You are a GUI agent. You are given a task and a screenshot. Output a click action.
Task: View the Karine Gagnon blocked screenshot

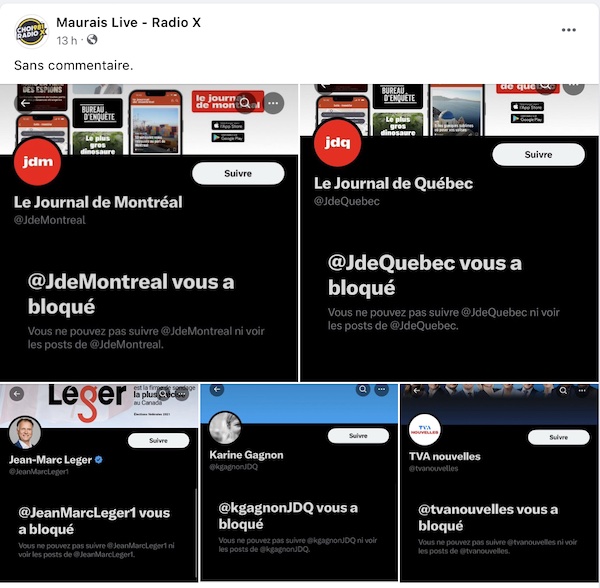click(298, 482)
